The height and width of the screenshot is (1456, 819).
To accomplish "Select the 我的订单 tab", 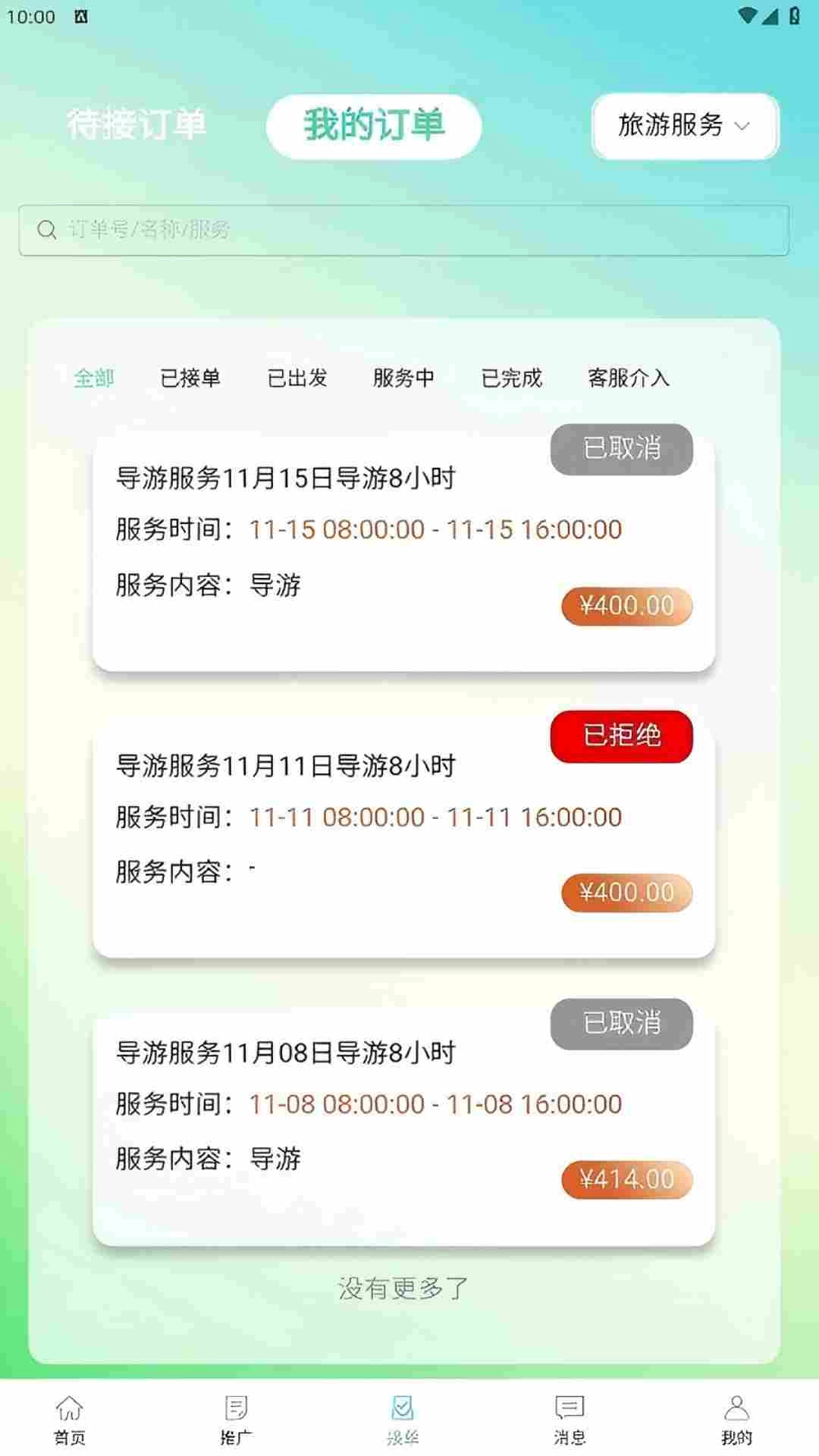I will (x=374, y=126).
